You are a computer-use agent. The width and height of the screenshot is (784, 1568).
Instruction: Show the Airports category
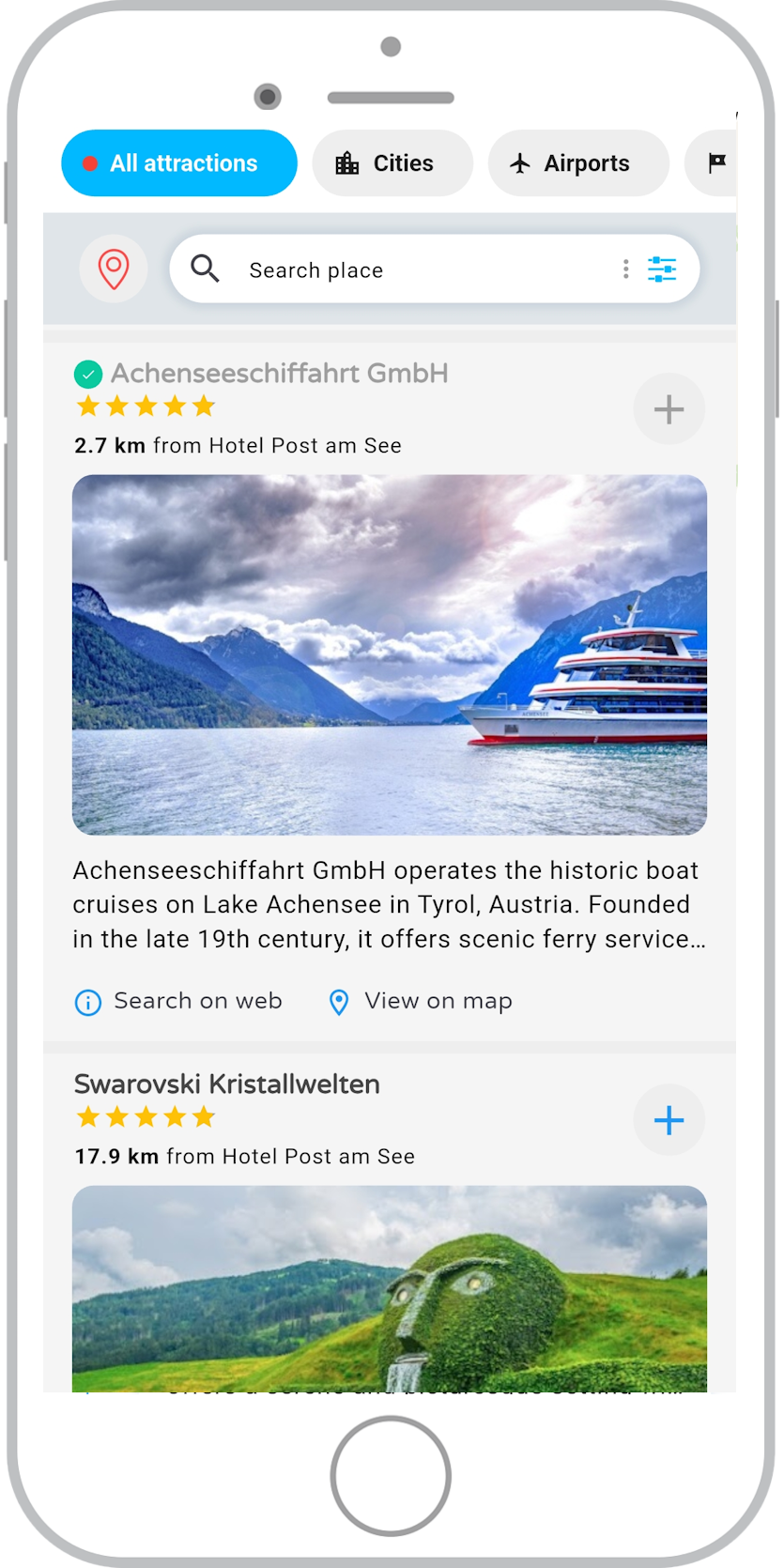pos(577,163)
